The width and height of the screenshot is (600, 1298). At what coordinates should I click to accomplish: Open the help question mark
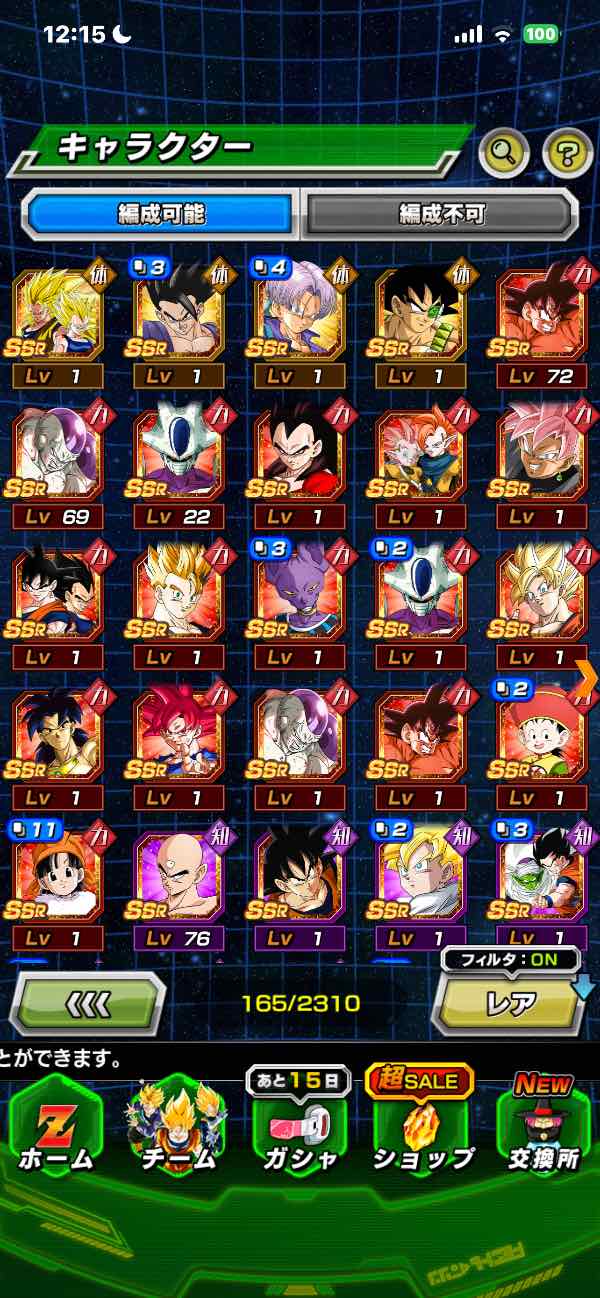(567, 153)
